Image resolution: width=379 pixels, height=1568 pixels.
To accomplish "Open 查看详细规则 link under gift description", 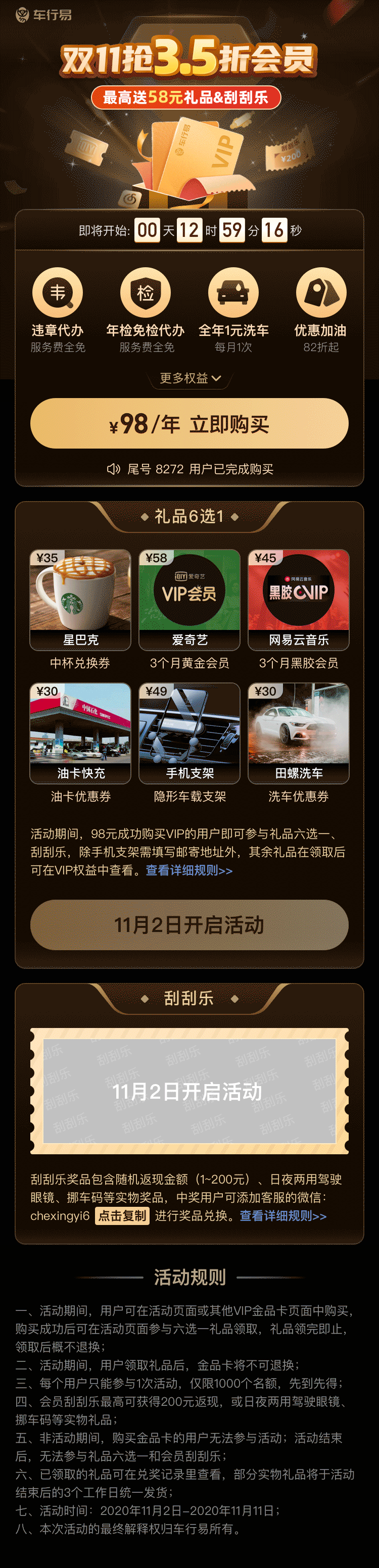I will 189,870.
